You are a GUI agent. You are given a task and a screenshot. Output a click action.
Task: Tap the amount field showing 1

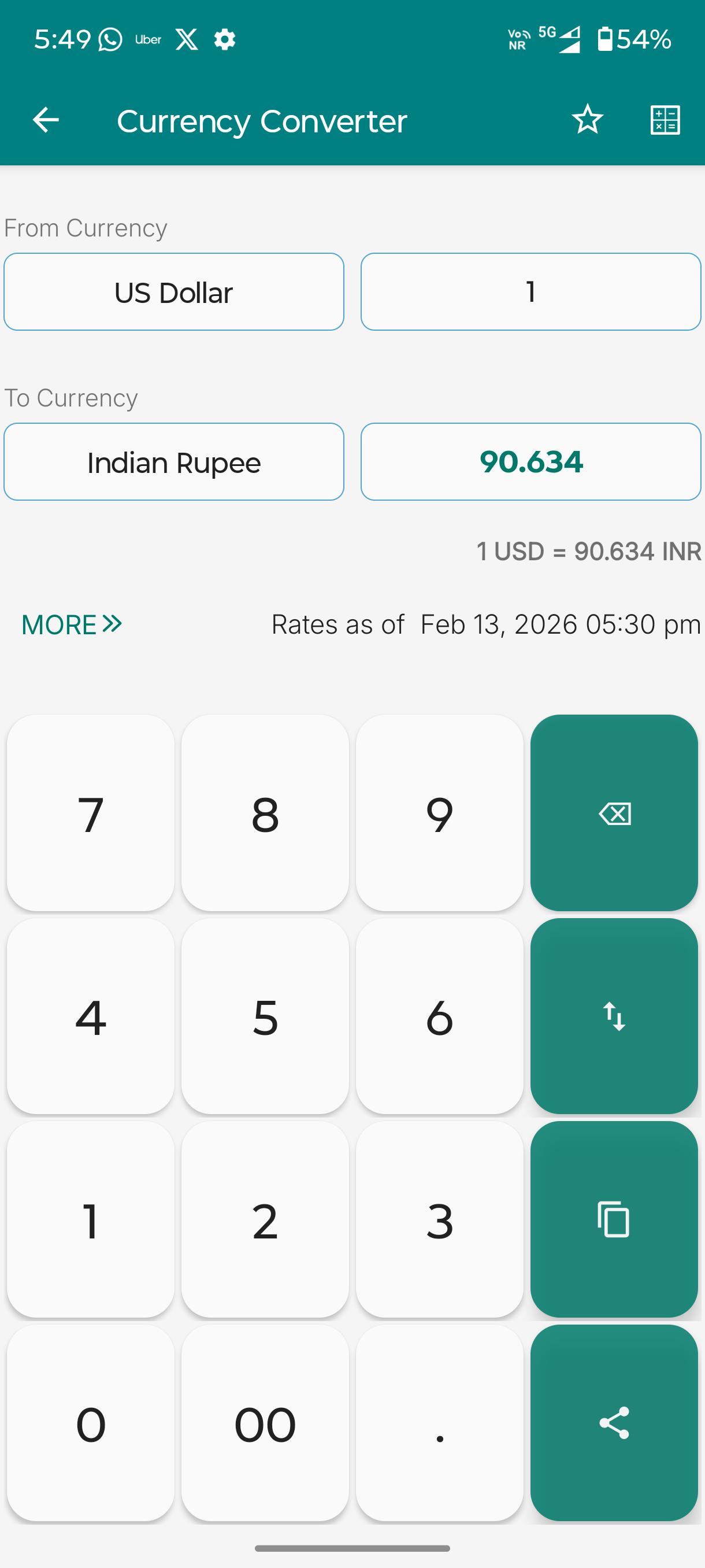click(x=530, y=291)
